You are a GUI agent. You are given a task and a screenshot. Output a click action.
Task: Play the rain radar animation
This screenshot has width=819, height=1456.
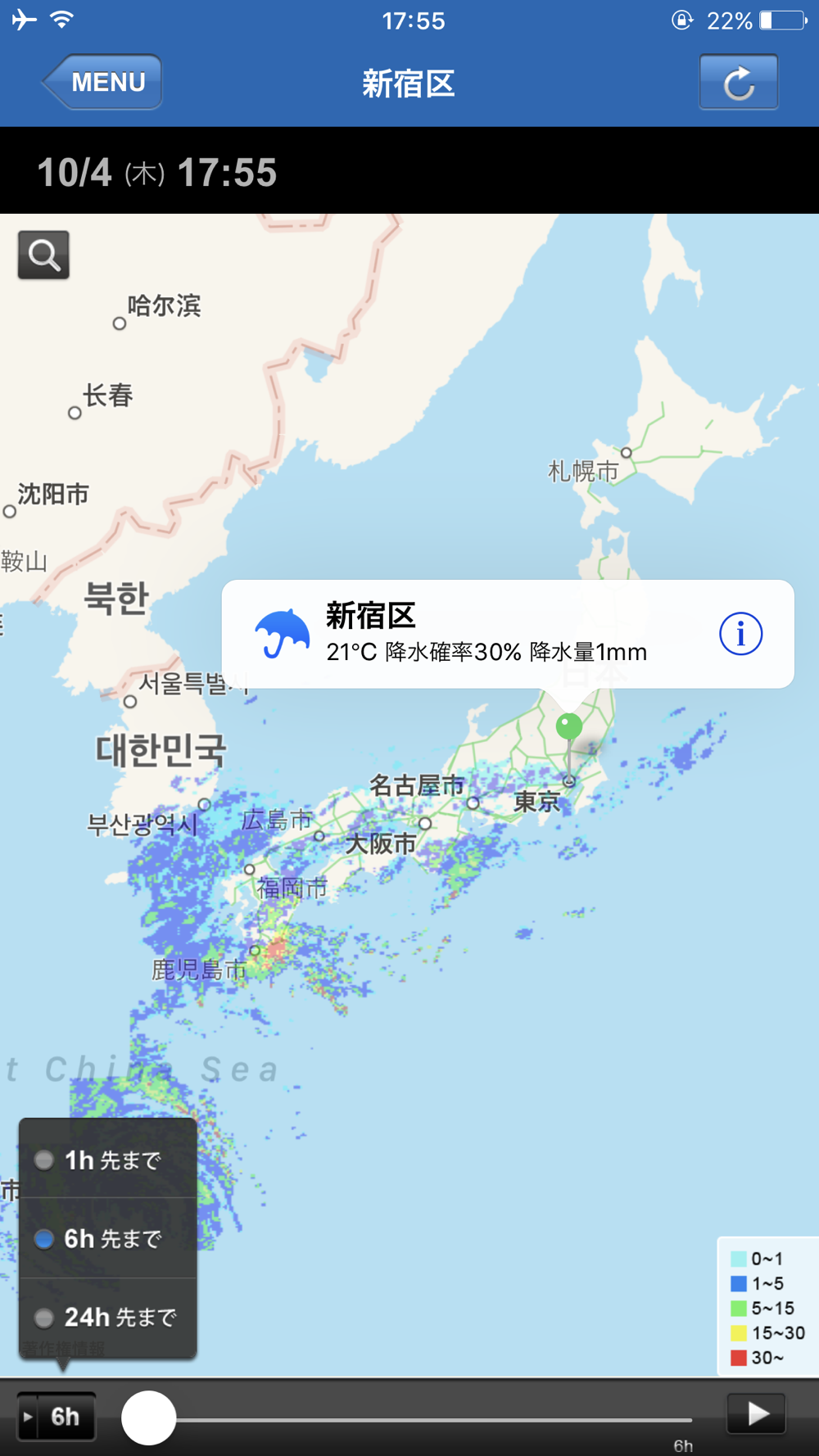(x=756, y=1413)
